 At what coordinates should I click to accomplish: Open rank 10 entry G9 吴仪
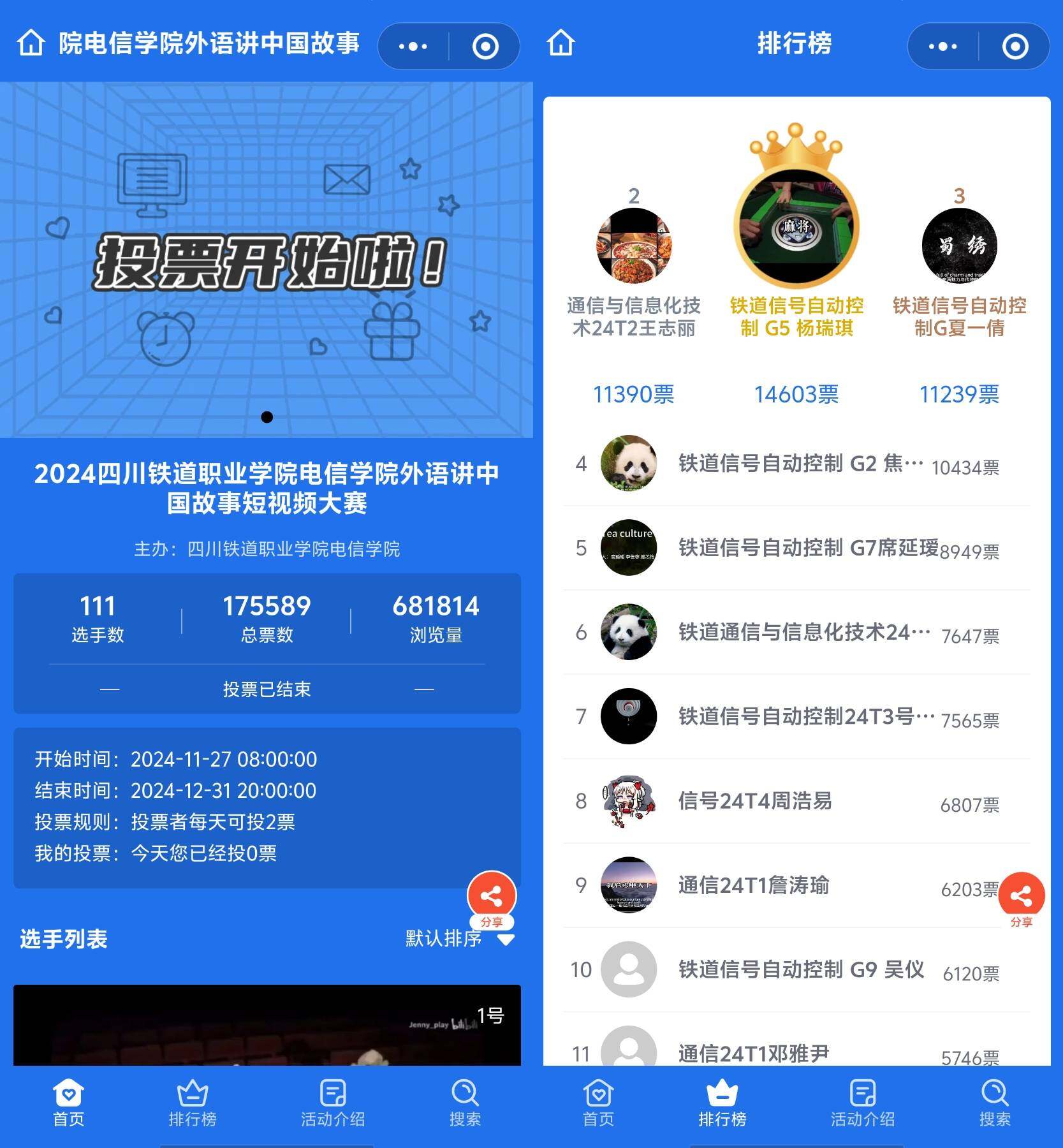pos(796,969)
